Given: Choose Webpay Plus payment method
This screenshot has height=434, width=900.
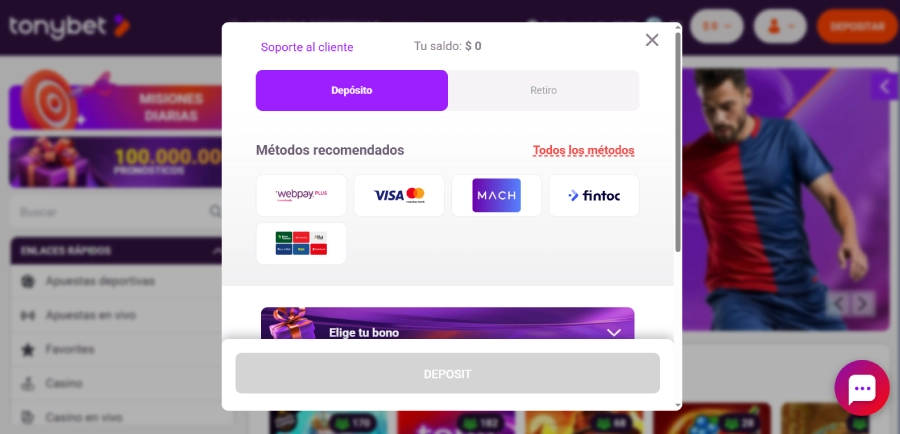Looking at the screenshot, I should 301,195.
